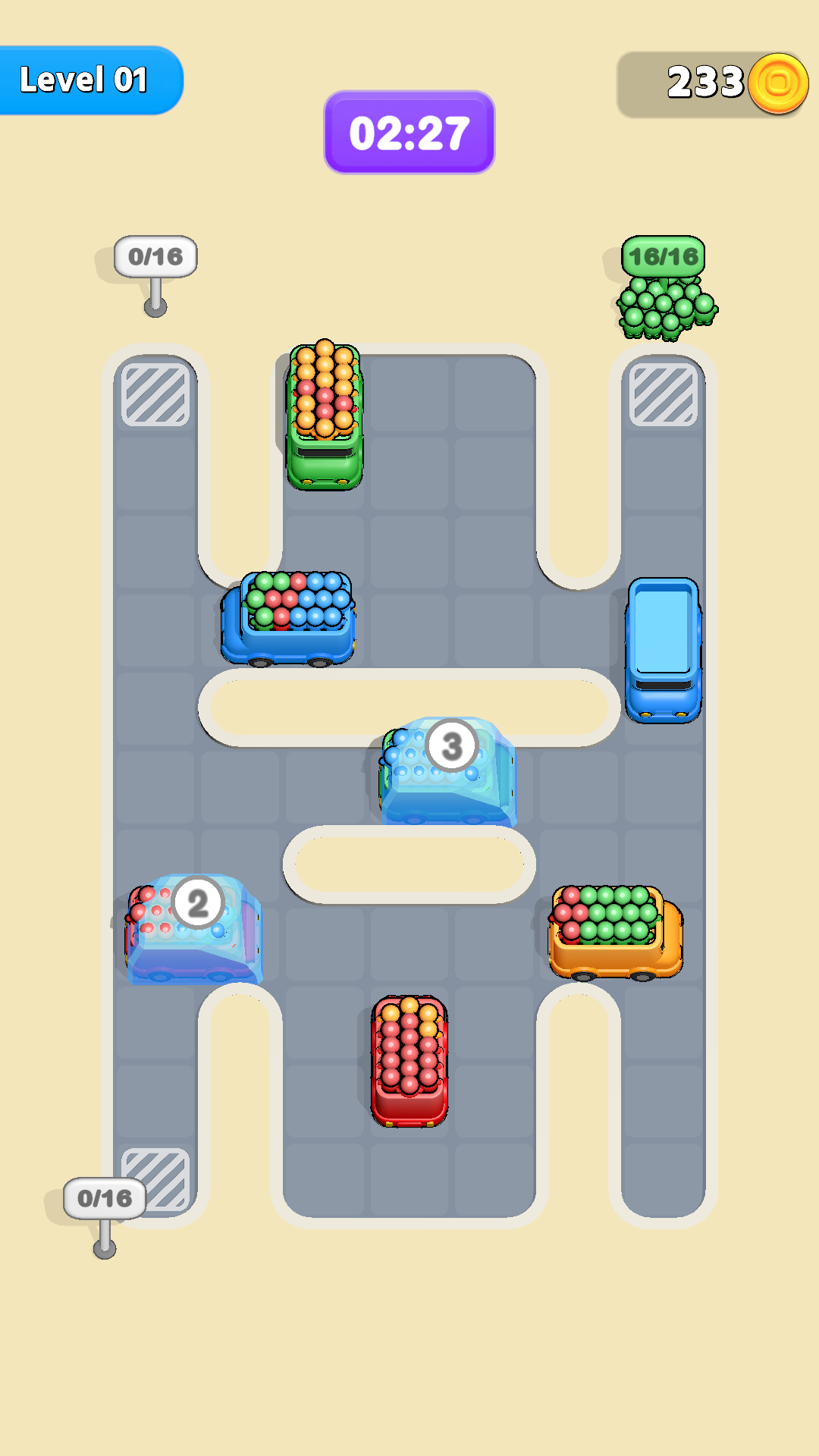The image size is (819, 1456).
Task: Tap the green bus carrying orange balls
Action: click(x=325, y=415)
